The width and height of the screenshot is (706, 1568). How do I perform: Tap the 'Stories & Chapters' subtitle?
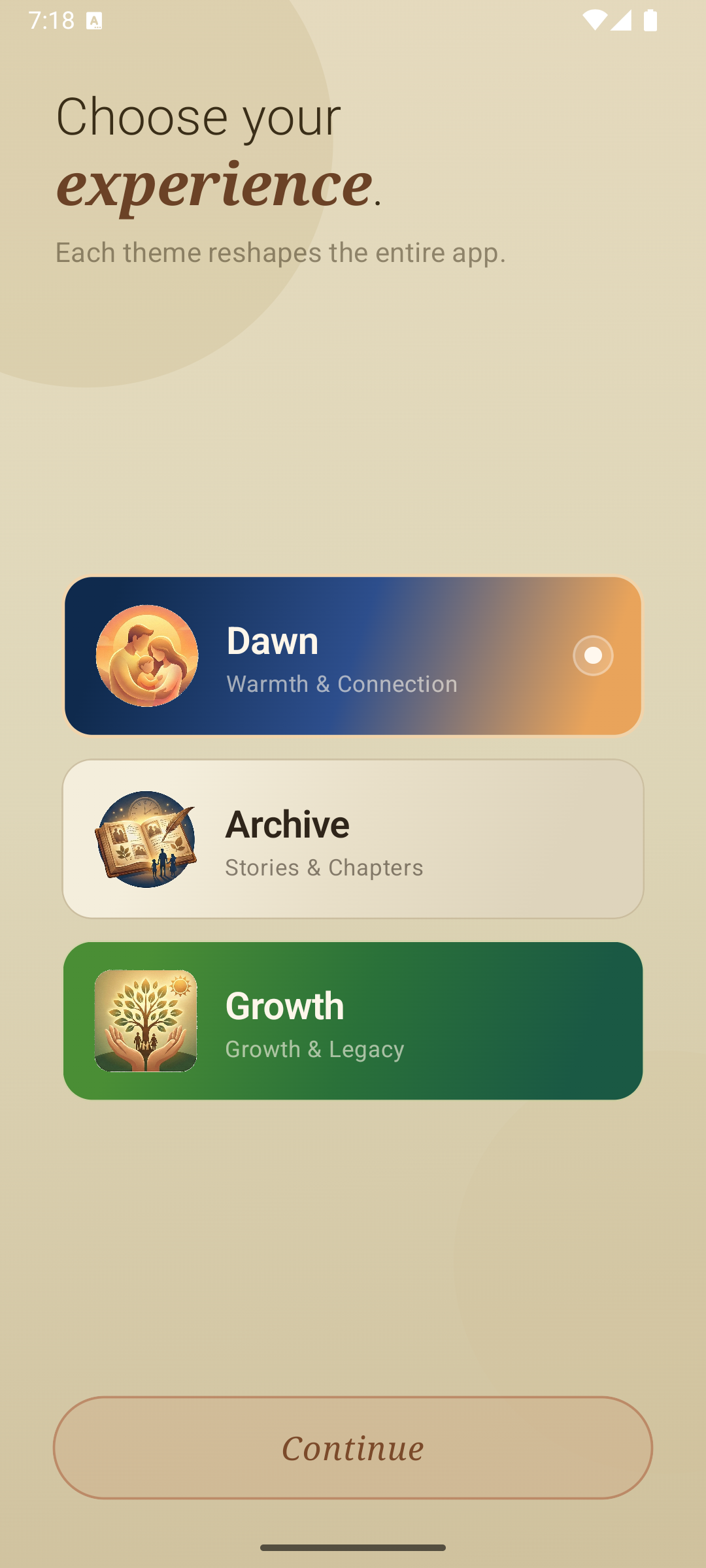324,867
